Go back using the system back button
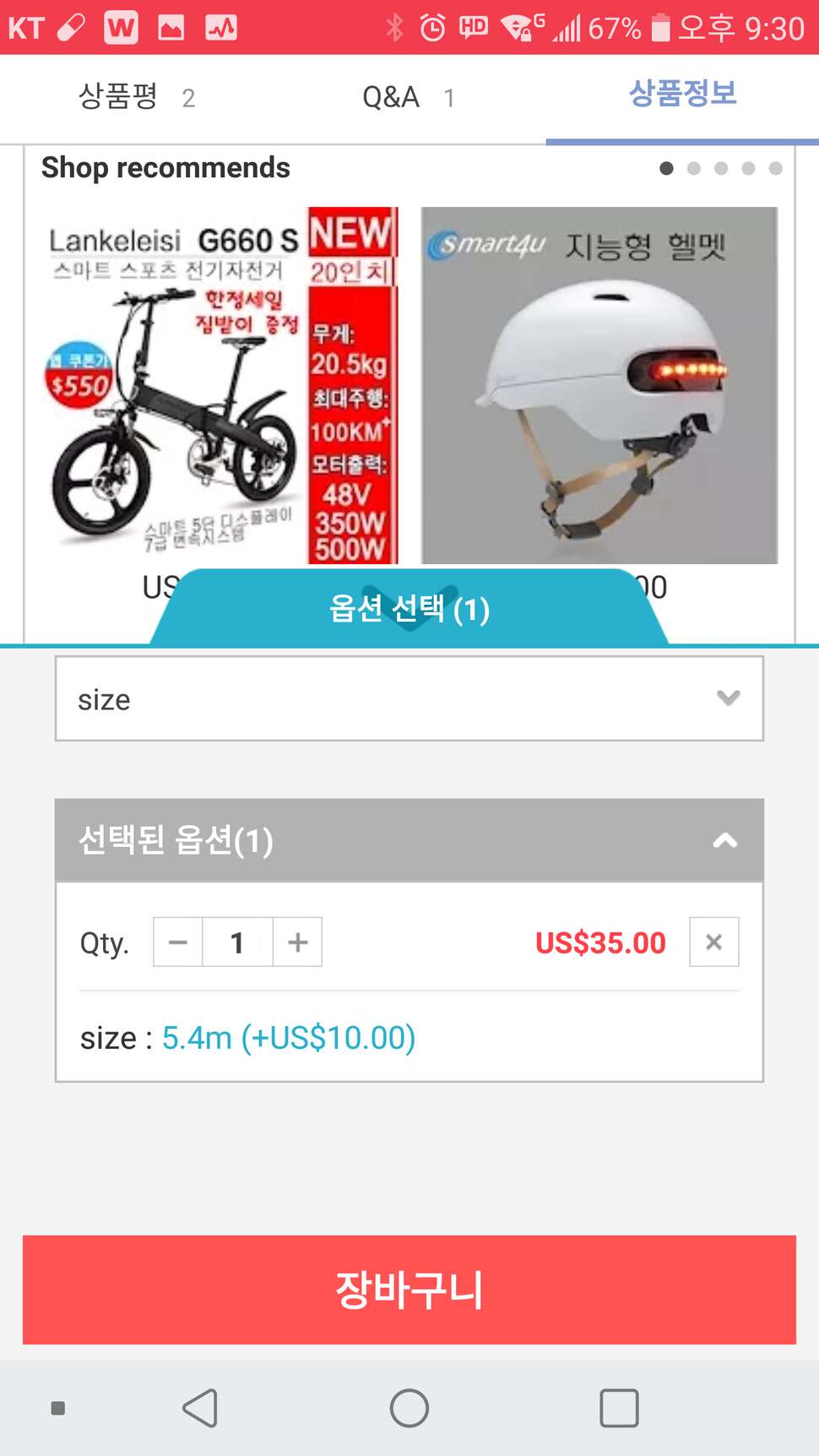 point(201,1408)
